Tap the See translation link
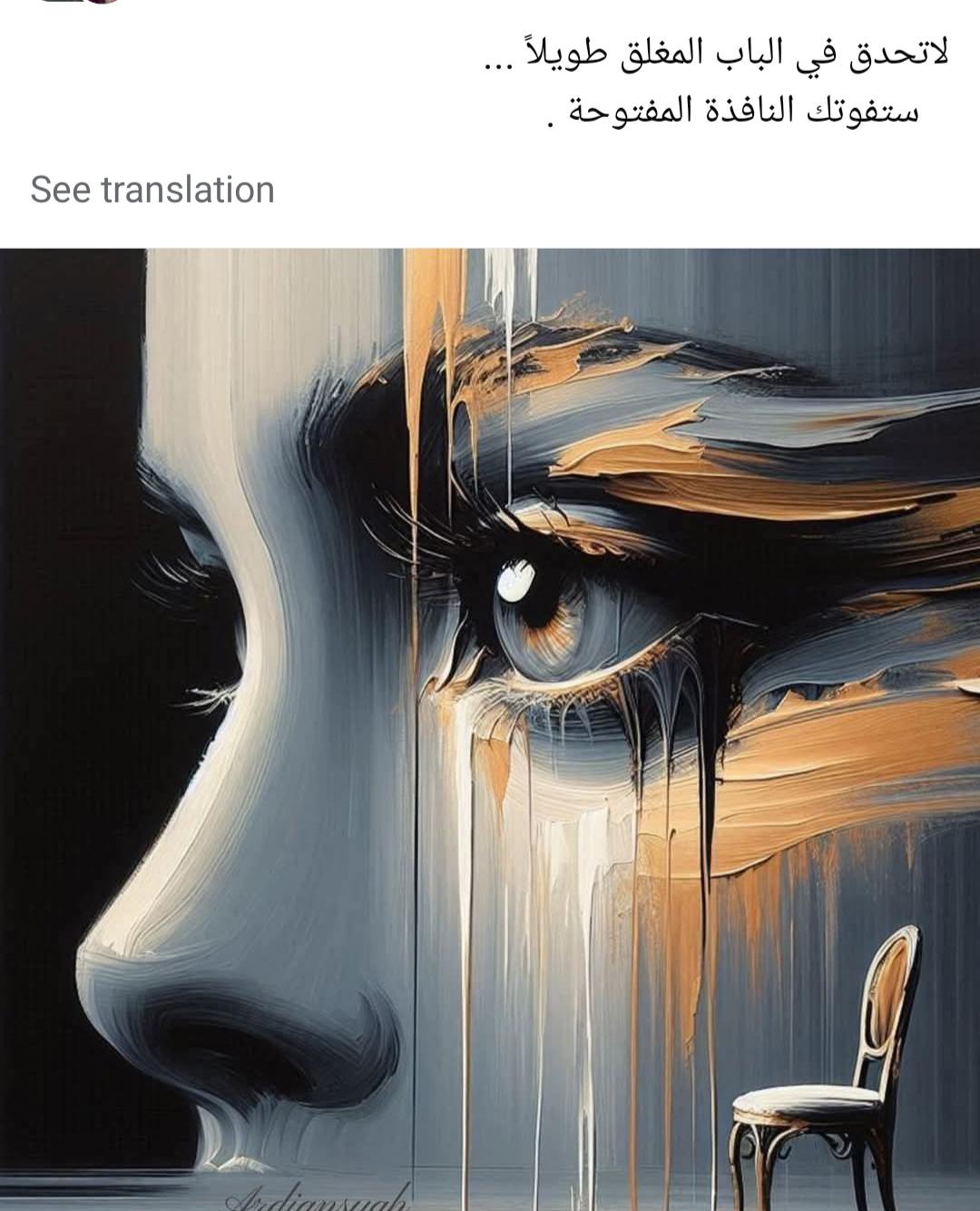Image resolution: width=980 pixels, height=1211 pixels. click(x=152, y=190)
